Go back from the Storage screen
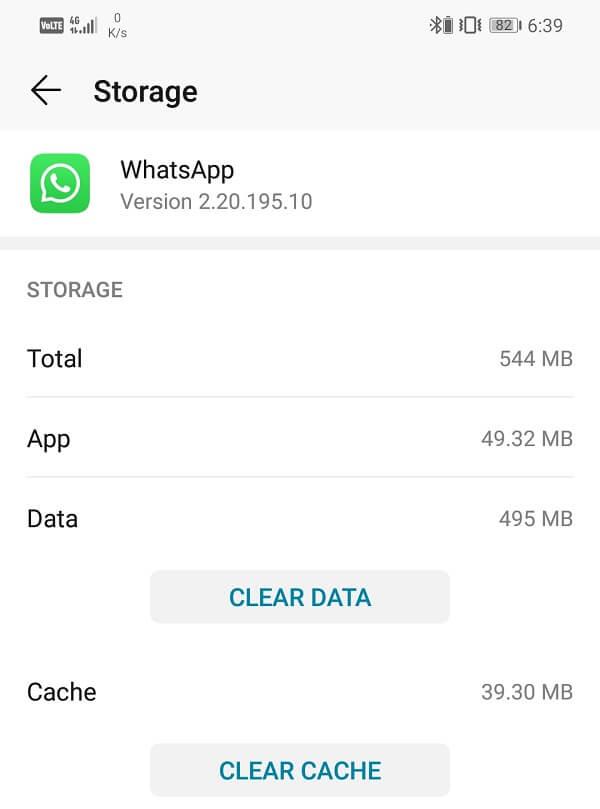The width and height of the screenshot is (600, 809). 46,91
